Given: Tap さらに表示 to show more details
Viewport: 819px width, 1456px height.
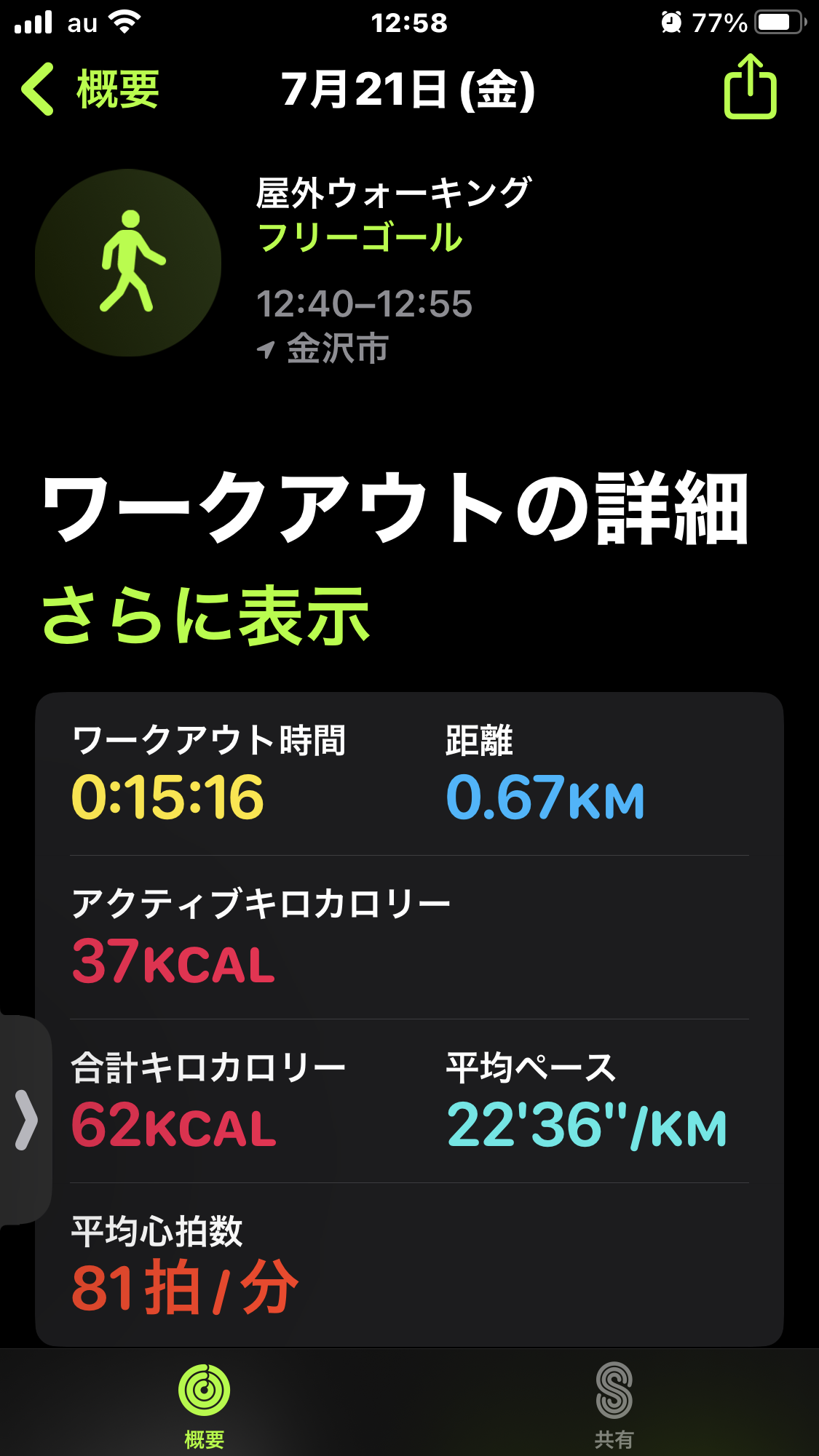Looking at the screenshot, I should coord(206,616).
